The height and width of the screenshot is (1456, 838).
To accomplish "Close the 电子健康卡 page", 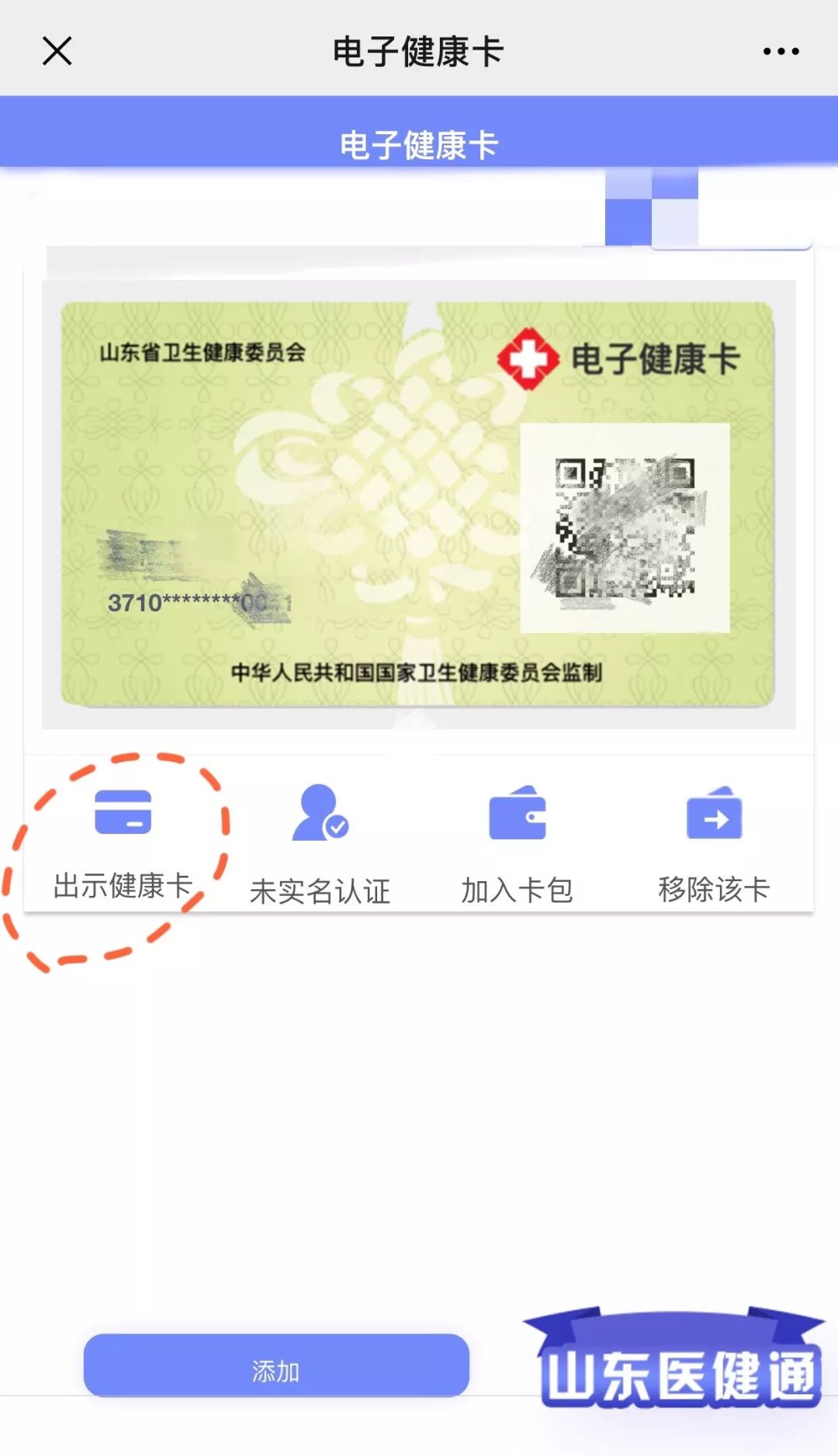I will tap(57, 52).
